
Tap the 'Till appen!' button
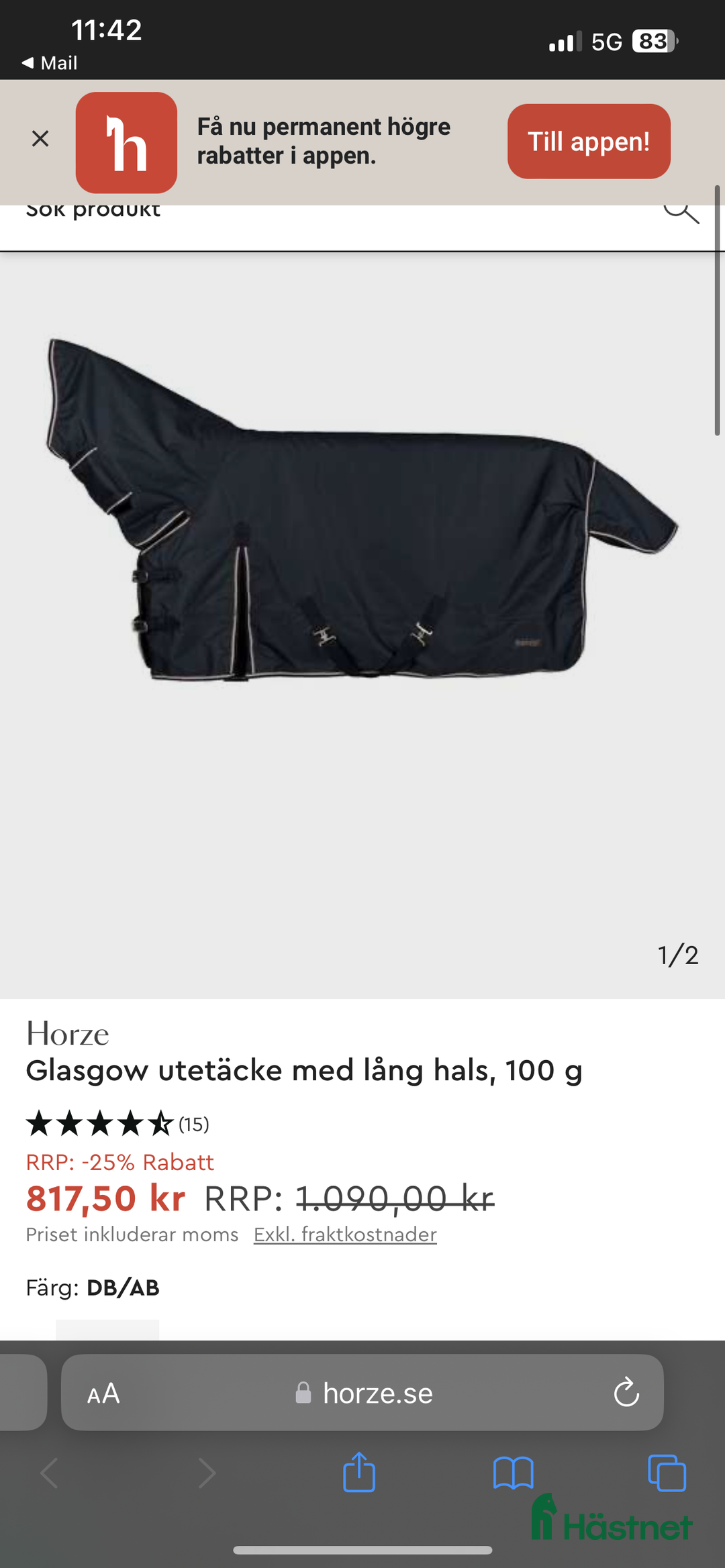[x=588, y=142]
